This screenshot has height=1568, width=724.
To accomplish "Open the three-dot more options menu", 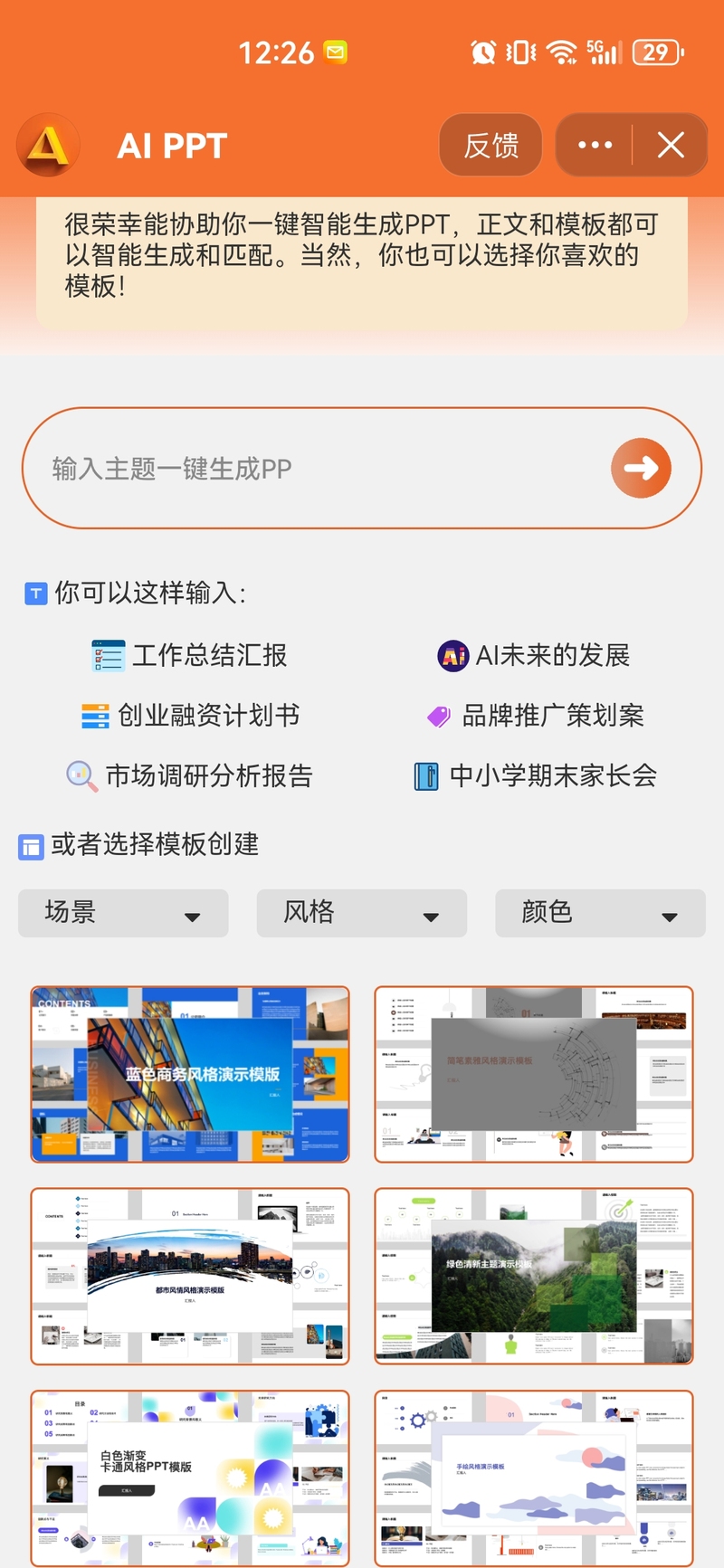I will click(595, 145).
